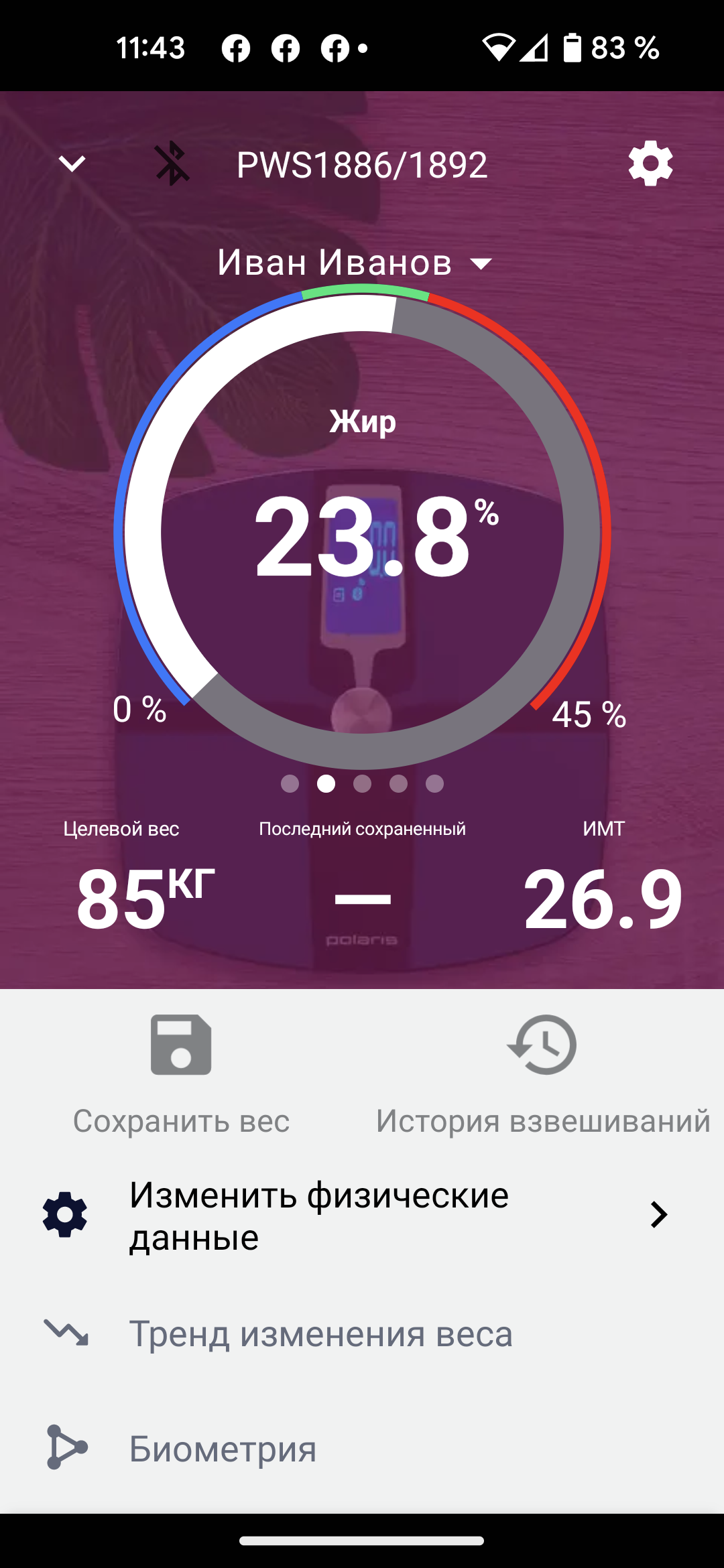Select the first page indicator dot
Image resolution: width=724 pixels, height=1568 pixels.
[290, 783]
